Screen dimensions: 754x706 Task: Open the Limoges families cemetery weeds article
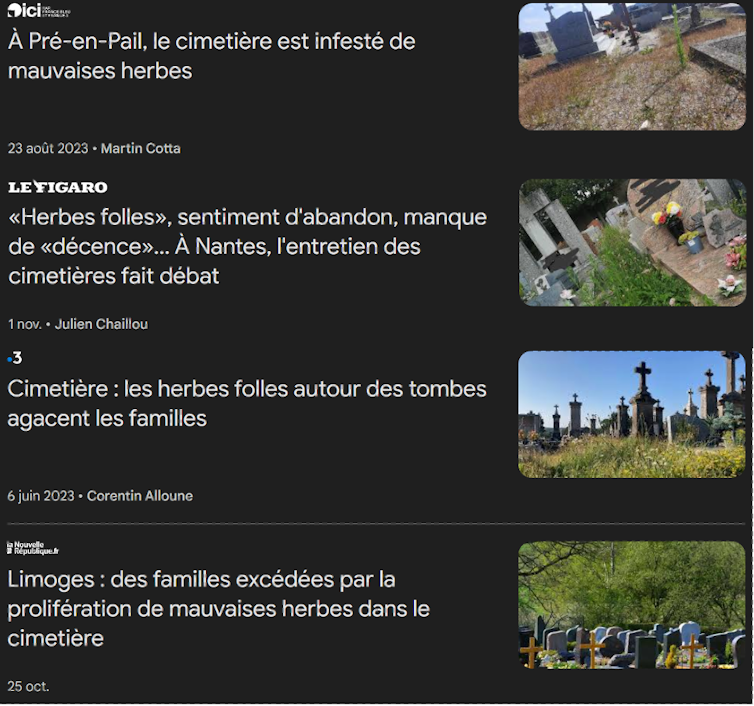tap(218, 608)
